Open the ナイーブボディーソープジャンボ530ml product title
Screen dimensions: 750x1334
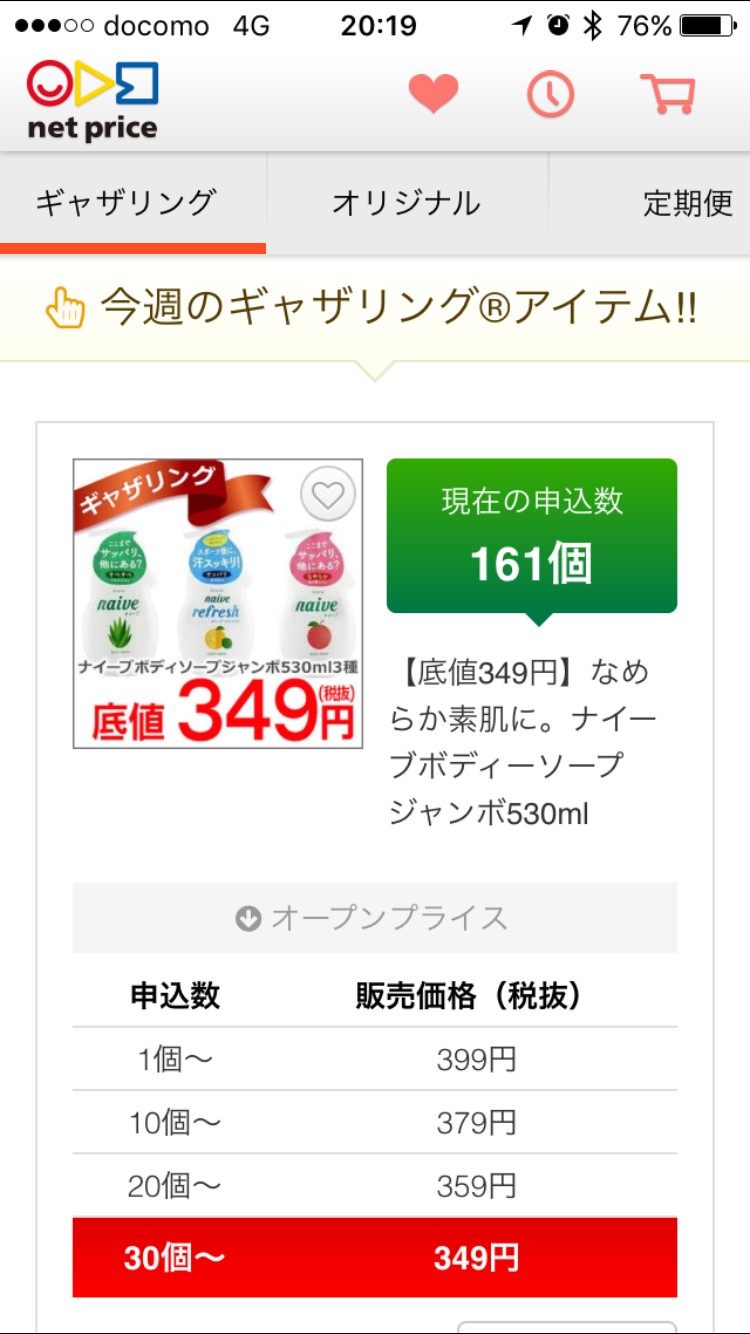(x=518, y=743)
